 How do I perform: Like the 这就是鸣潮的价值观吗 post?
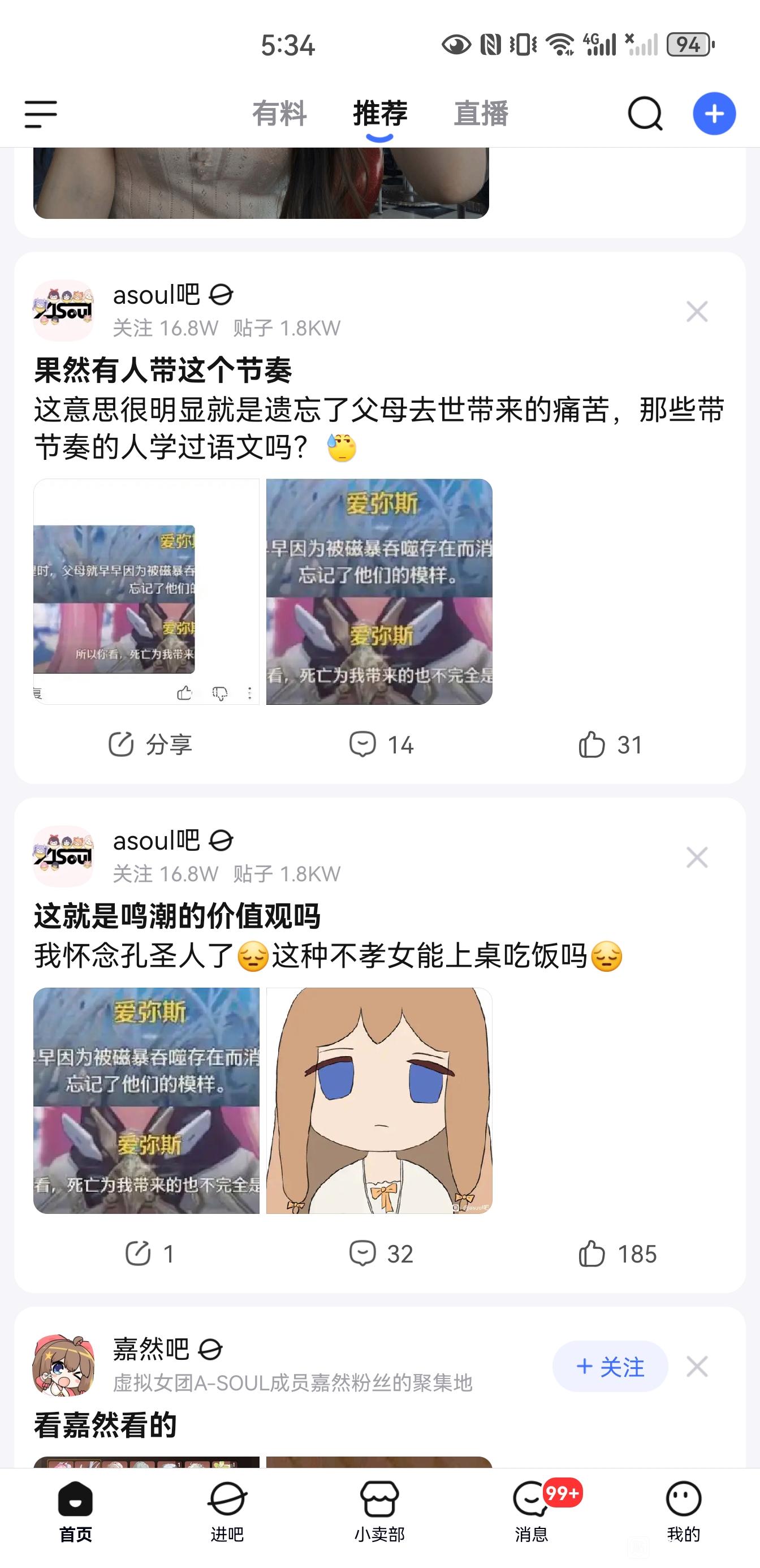(616, 1254)
